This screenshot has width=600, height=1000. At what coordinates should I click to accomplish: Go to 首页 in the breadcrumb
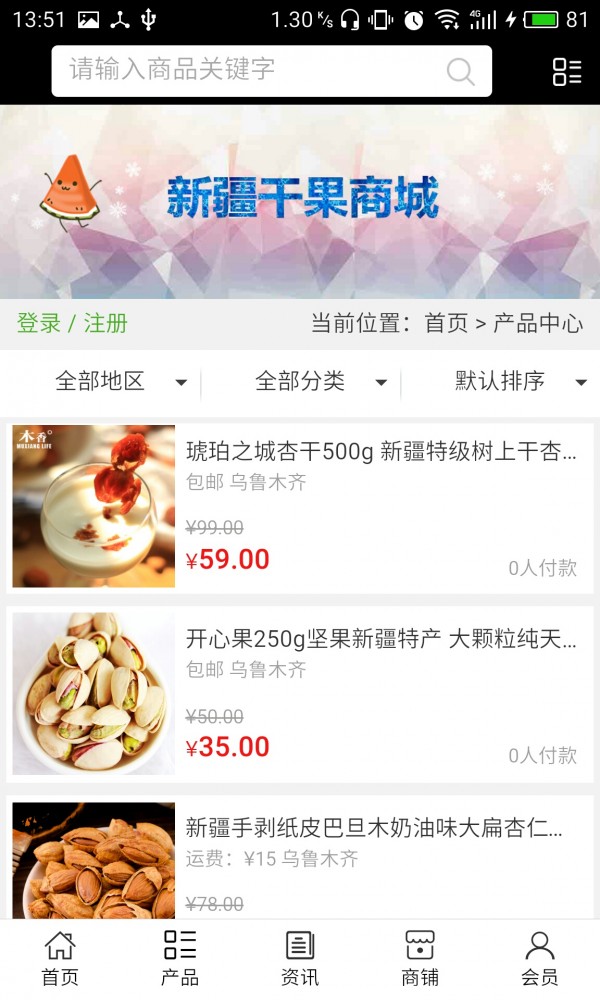tap(446, 323)
